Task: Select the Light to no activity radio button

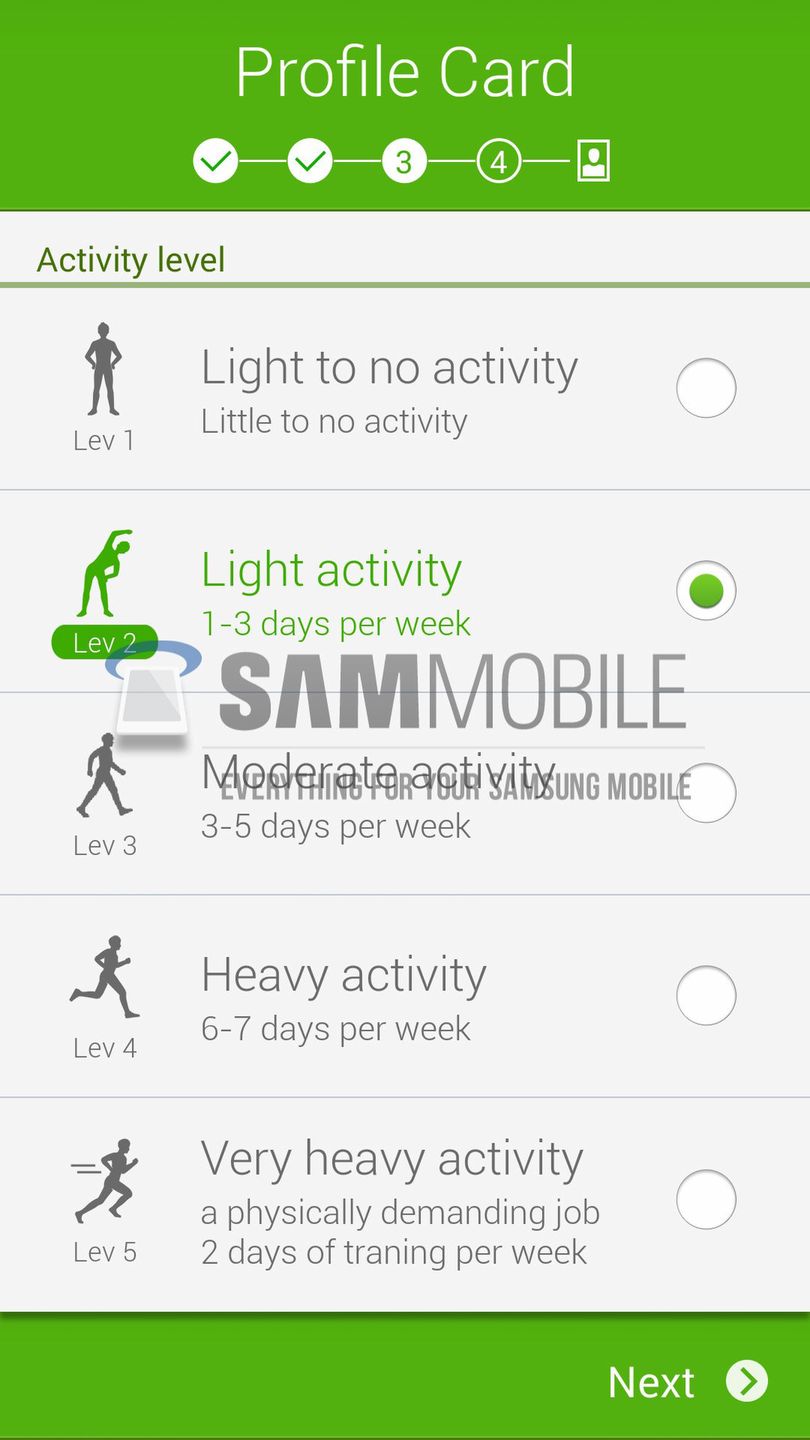Action: pos(706,388)
